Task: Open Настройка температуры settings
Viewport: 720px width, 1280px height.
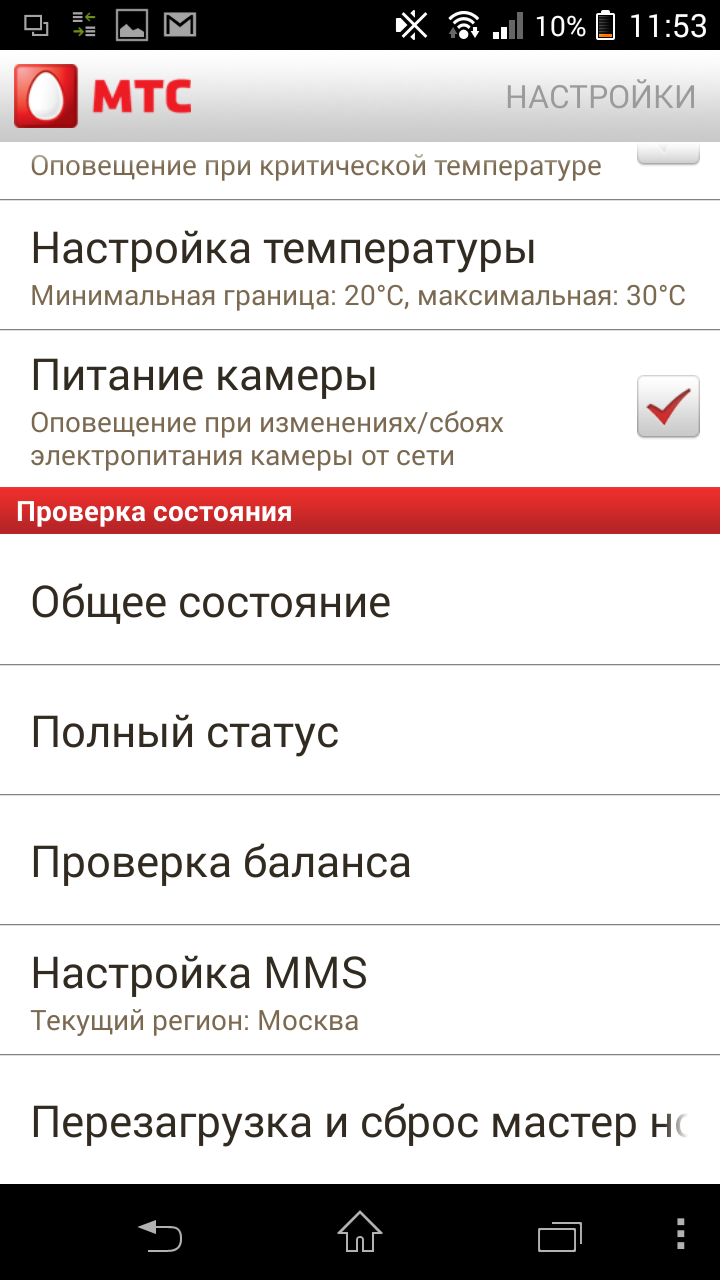Action: (360, 265)
